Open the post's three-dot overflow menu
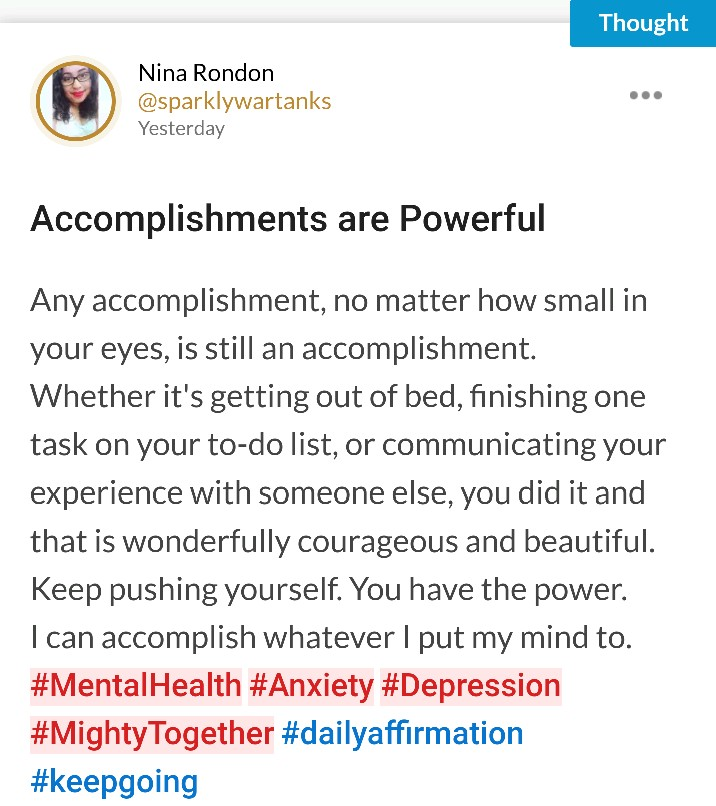Viewport: 716px width, 806px height. point(645,96)
